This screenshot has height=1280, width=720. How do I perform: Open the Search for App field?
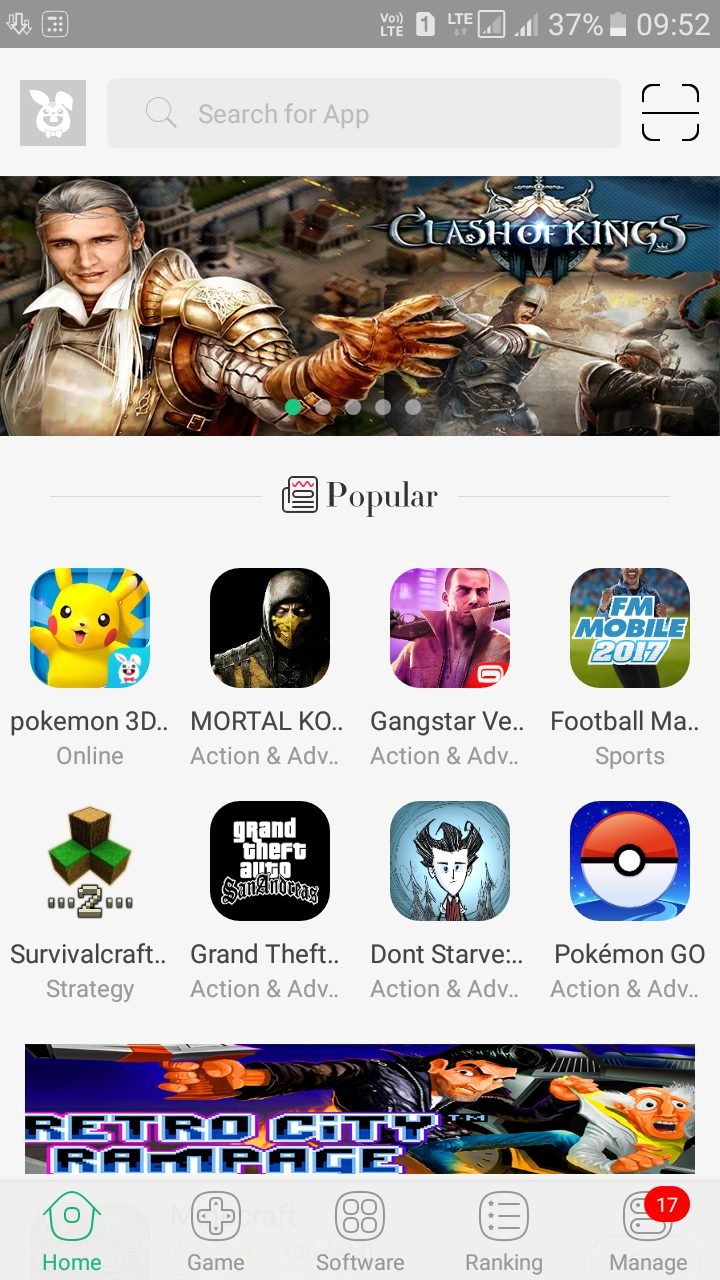click(x=364, y=113)
